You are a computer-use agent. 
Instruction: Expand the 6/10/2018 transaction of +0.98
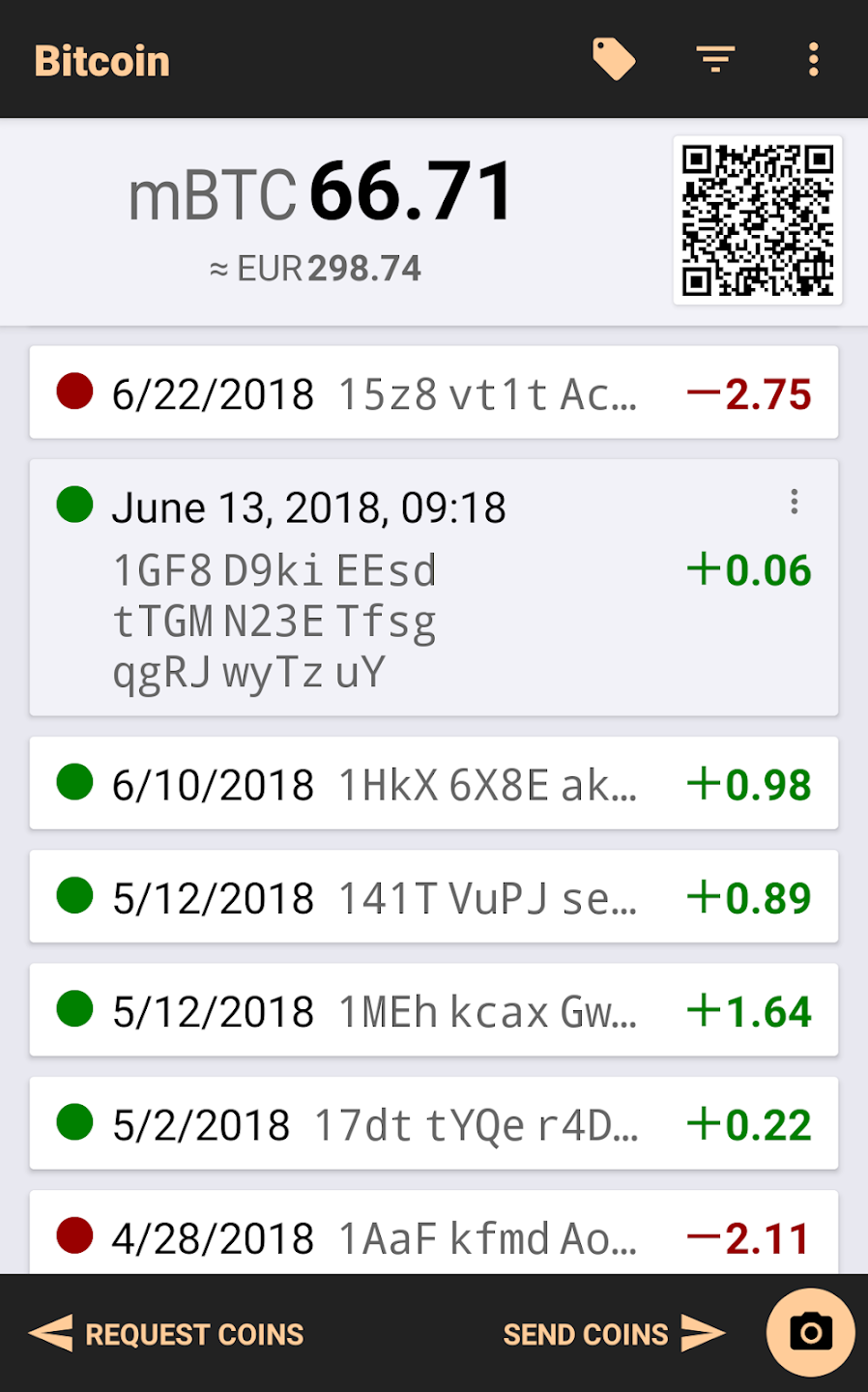(434, 784)
